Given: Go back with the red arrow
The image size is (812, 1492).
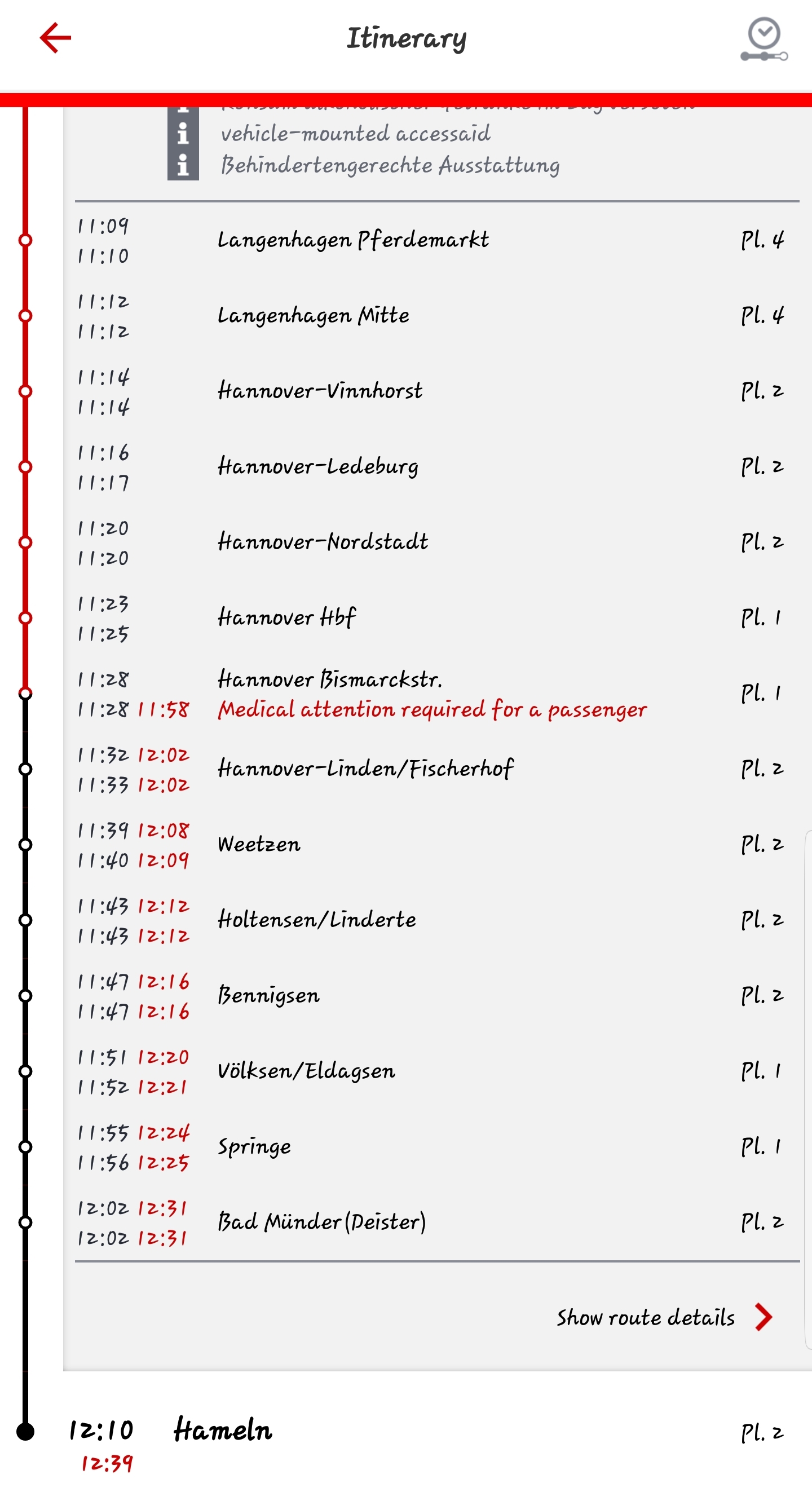Looking at the screenshot, I should click(x=55, y=38).
